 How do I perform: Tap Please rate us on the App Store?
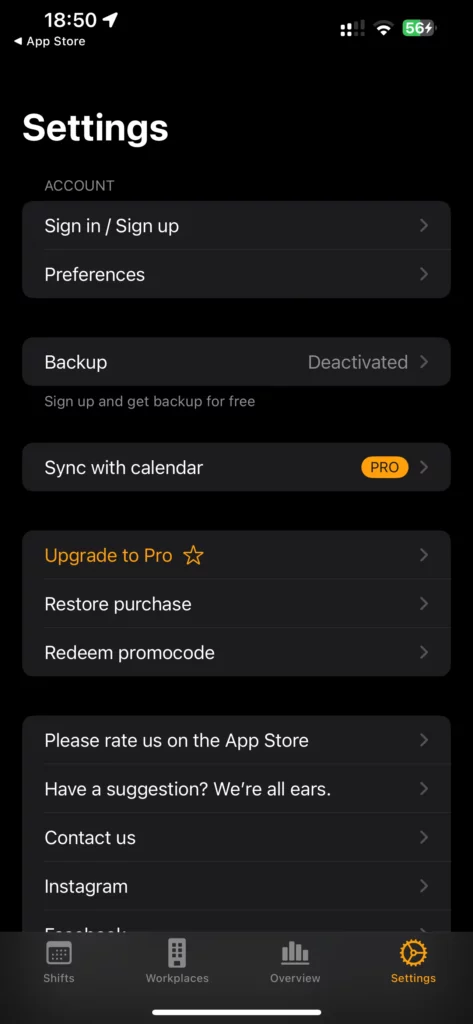tap(236, 740)
